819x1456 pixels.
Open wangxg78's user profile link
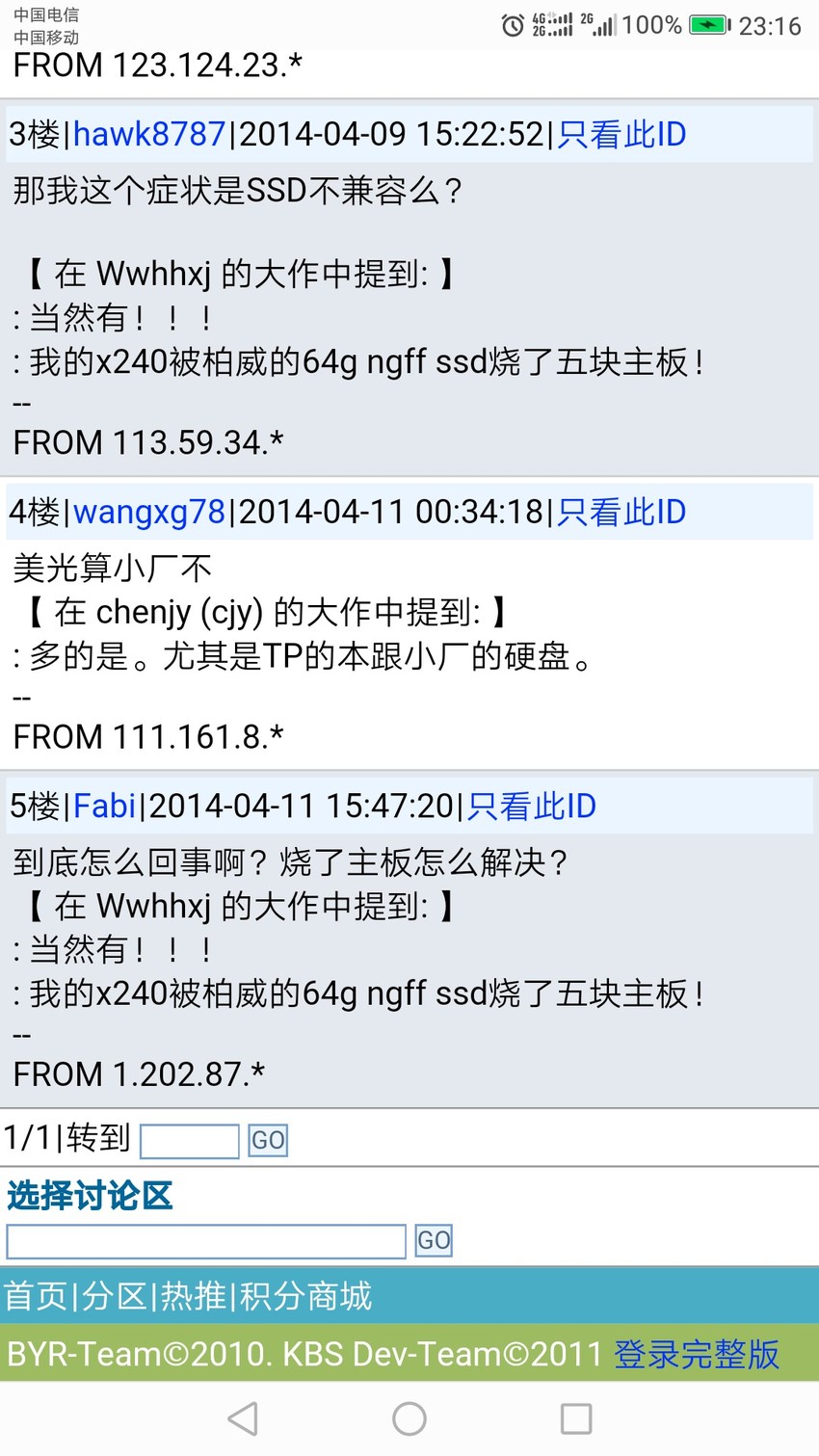pos(149,512)
